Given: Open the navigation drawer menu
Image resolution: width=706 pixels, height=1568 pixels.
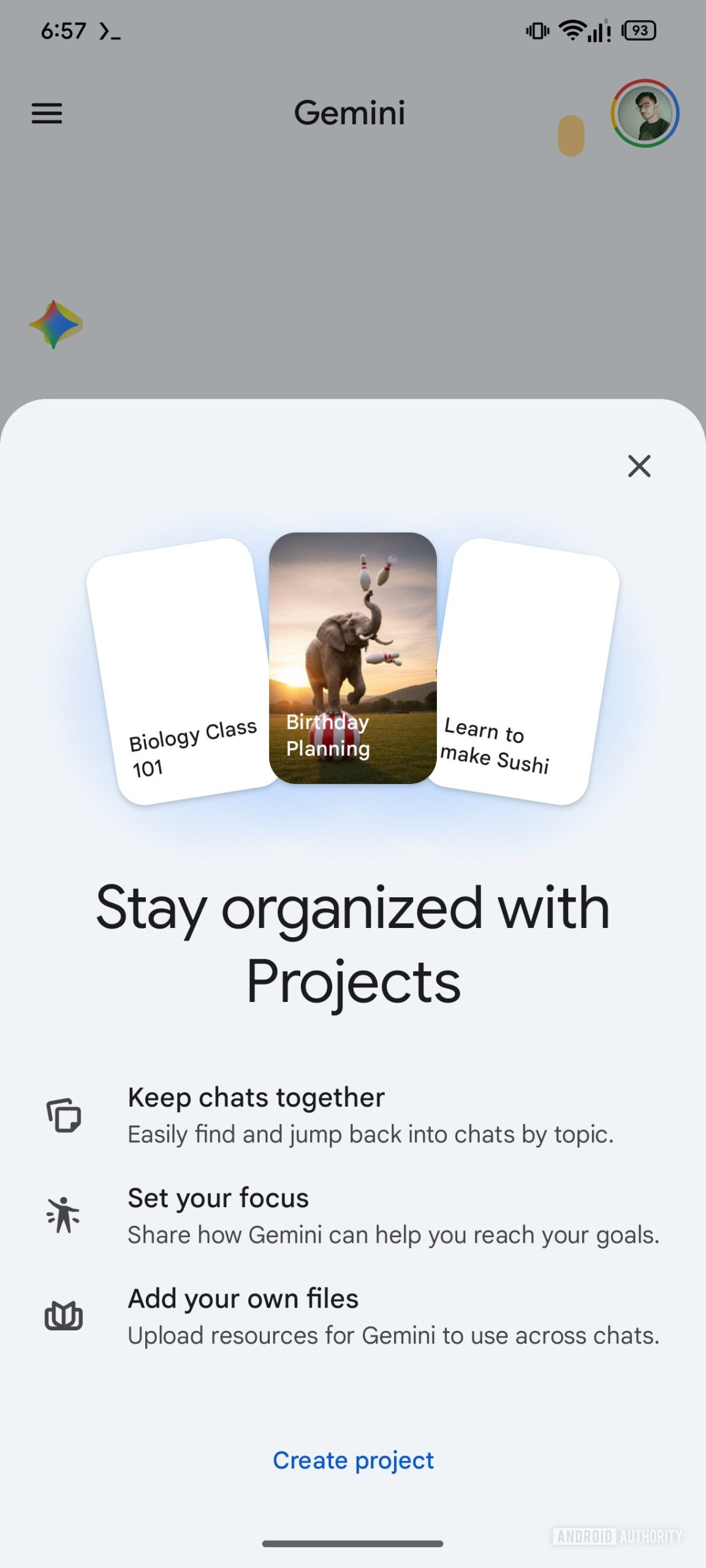Looking at the screenshot, I should click(x=46, y=113).
